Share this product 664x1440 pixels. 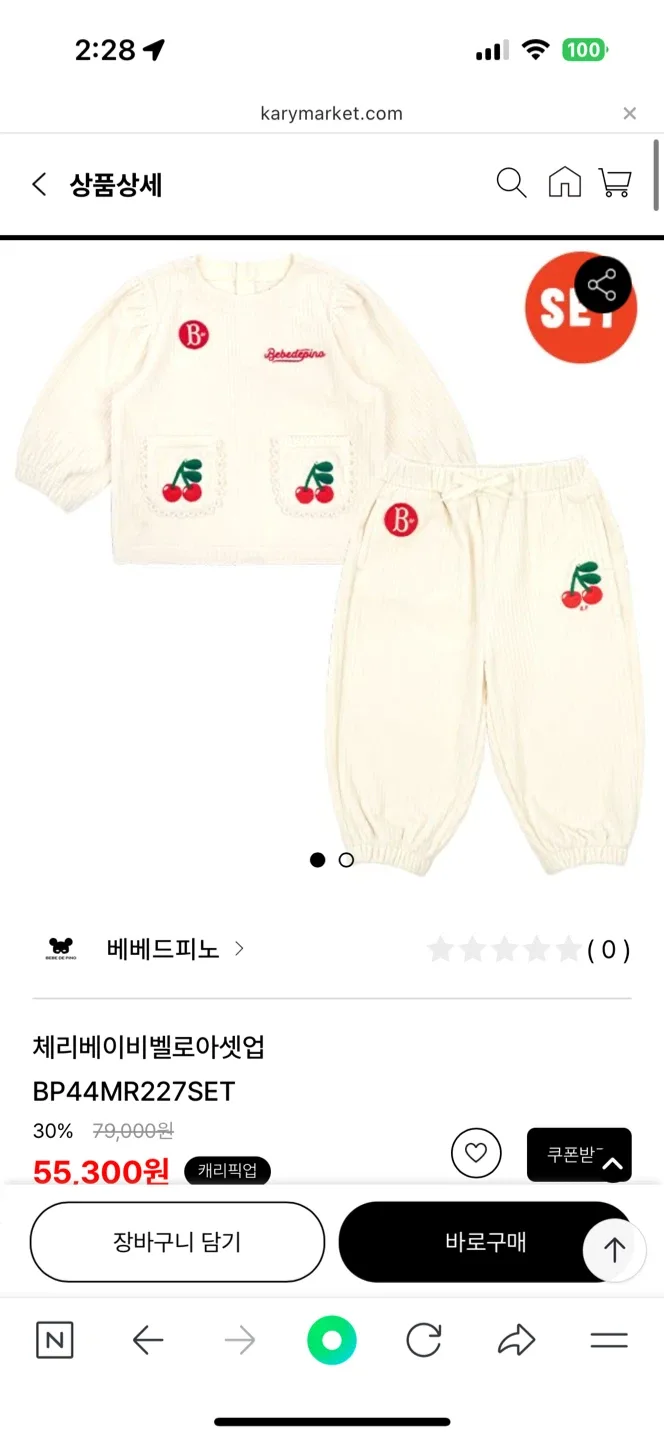(602, 286)
